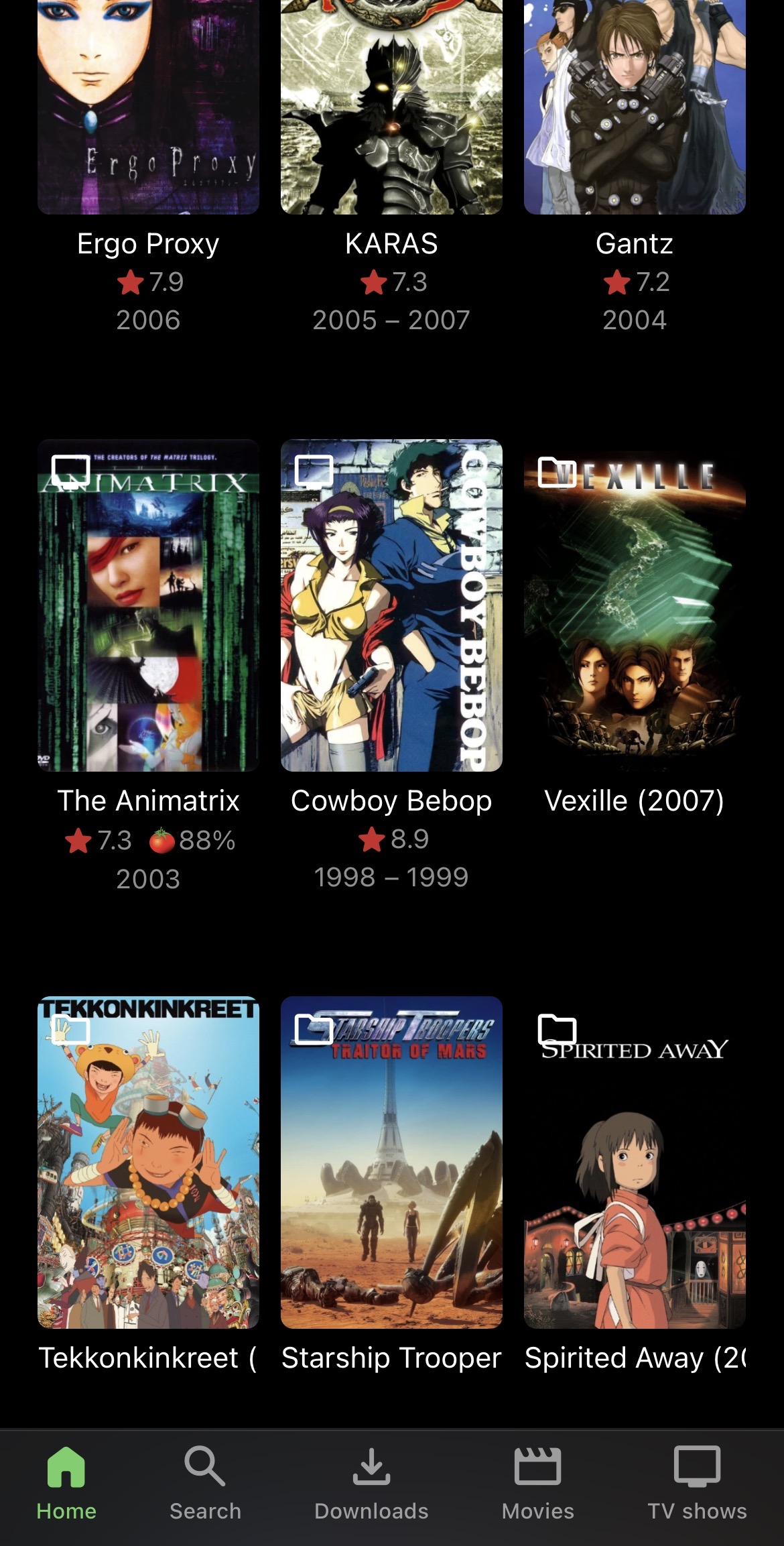Open the Spirited Away folder
784x1546 pixels.
pos(634,1162)
